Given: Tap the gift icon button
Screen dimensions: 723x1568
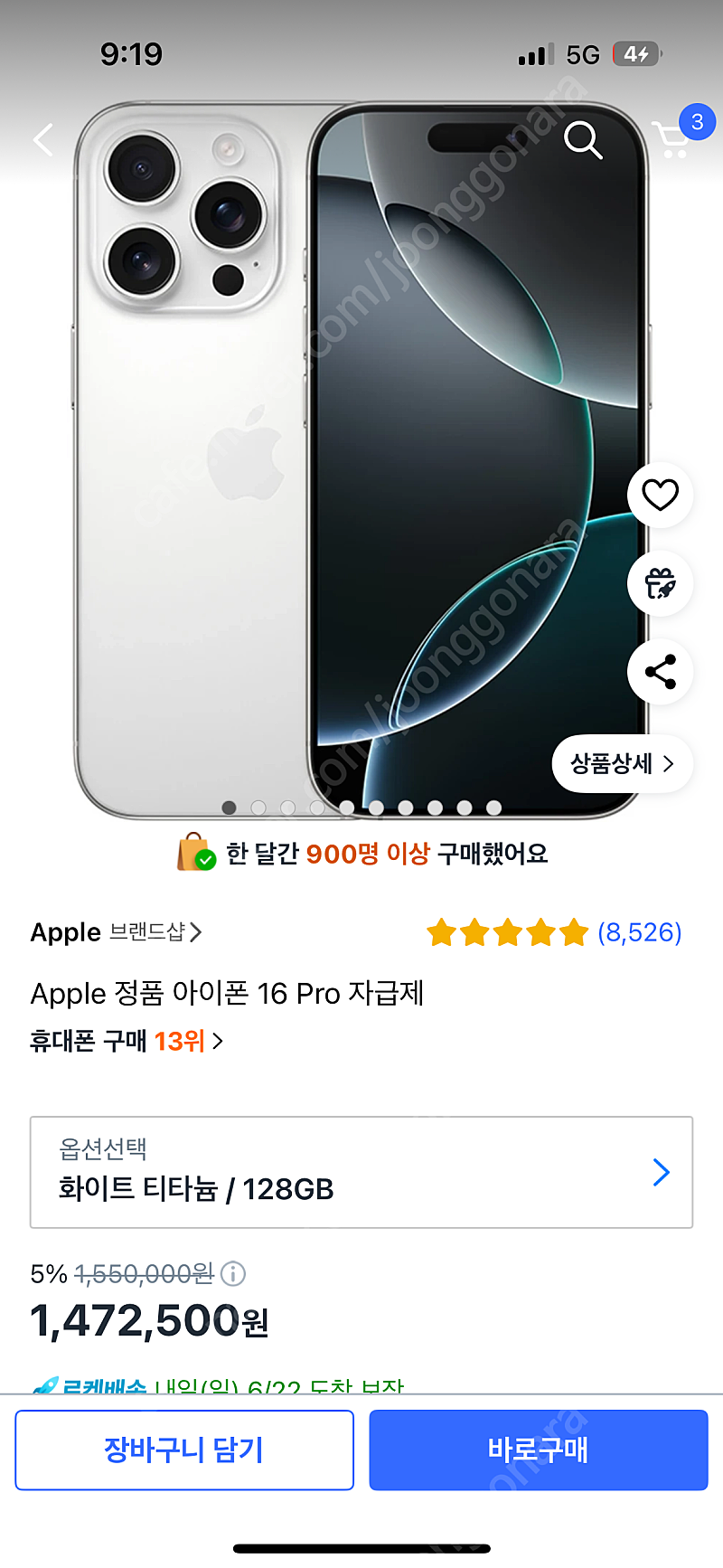Looking at the screenshot, I should click(660, 583).
